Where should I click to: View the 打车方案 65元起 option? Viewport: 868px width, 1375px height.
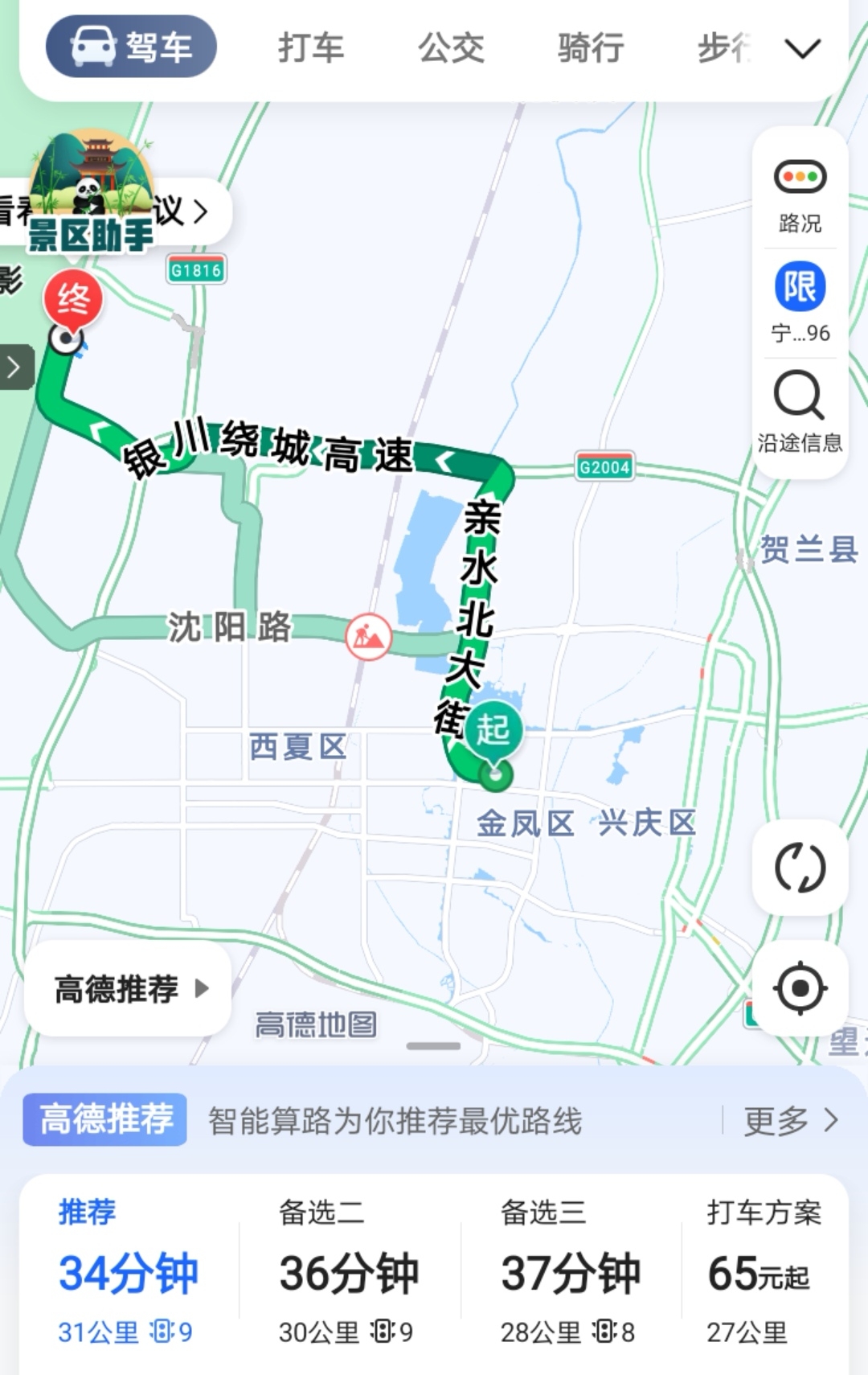click(762, 1272)
